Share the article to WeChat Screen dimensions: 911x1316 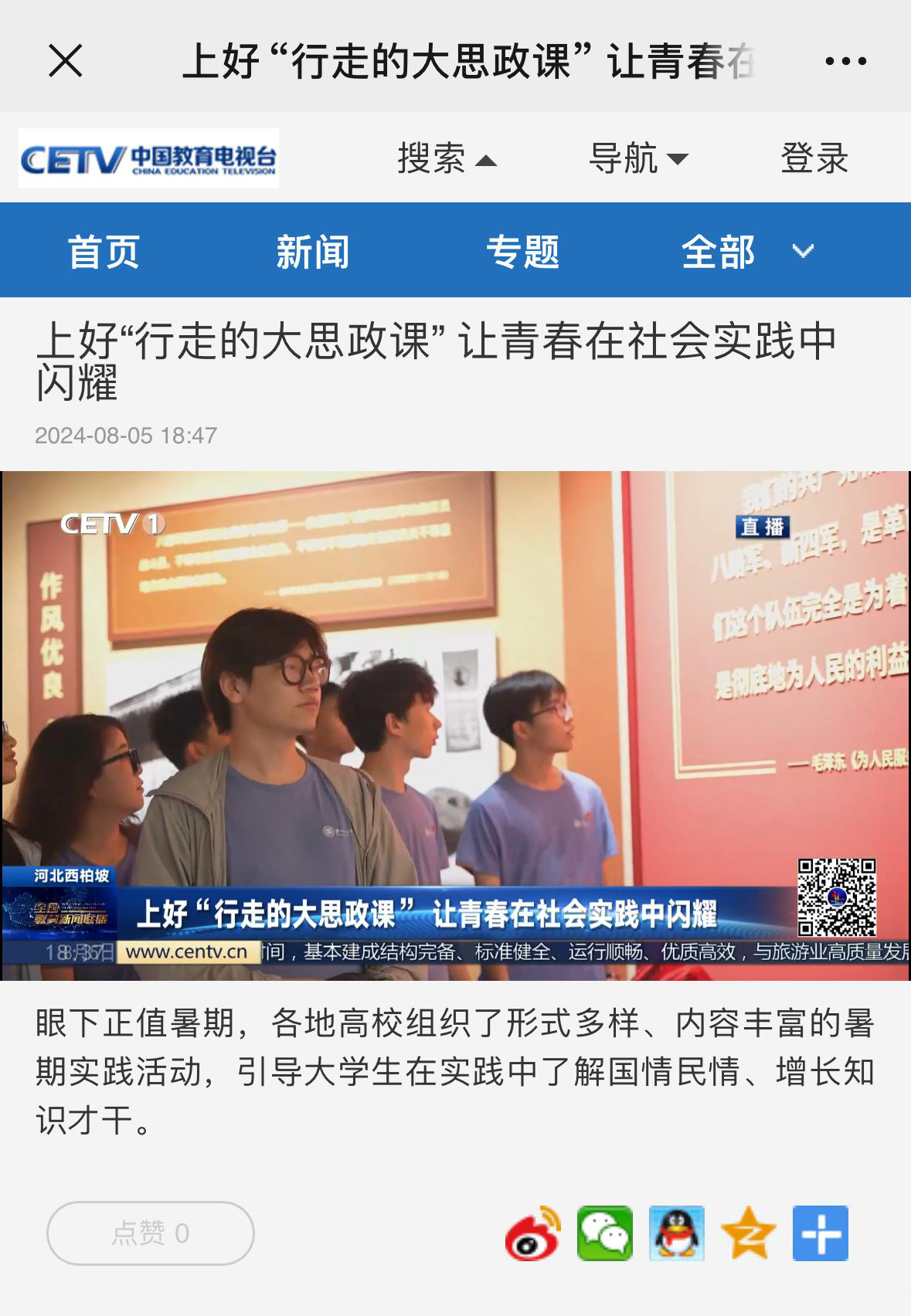(x=605, y=1233)
